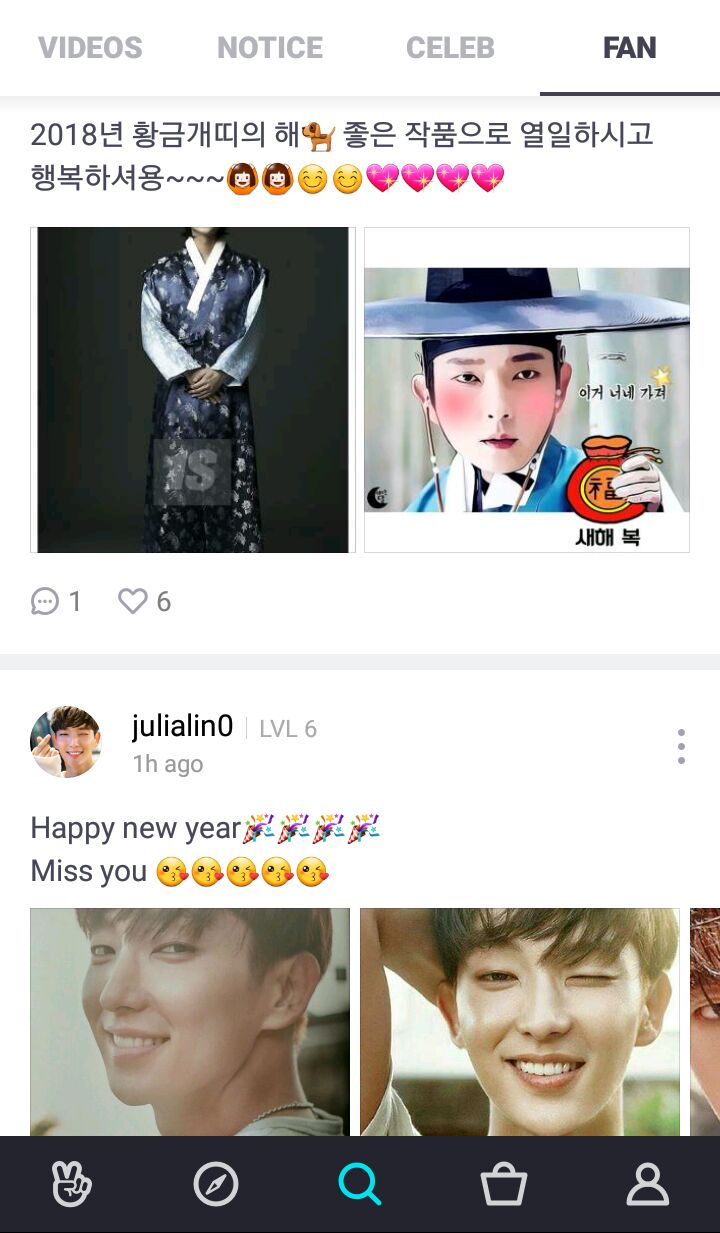
Task: Open the store basket tab
Action: 503,1185
